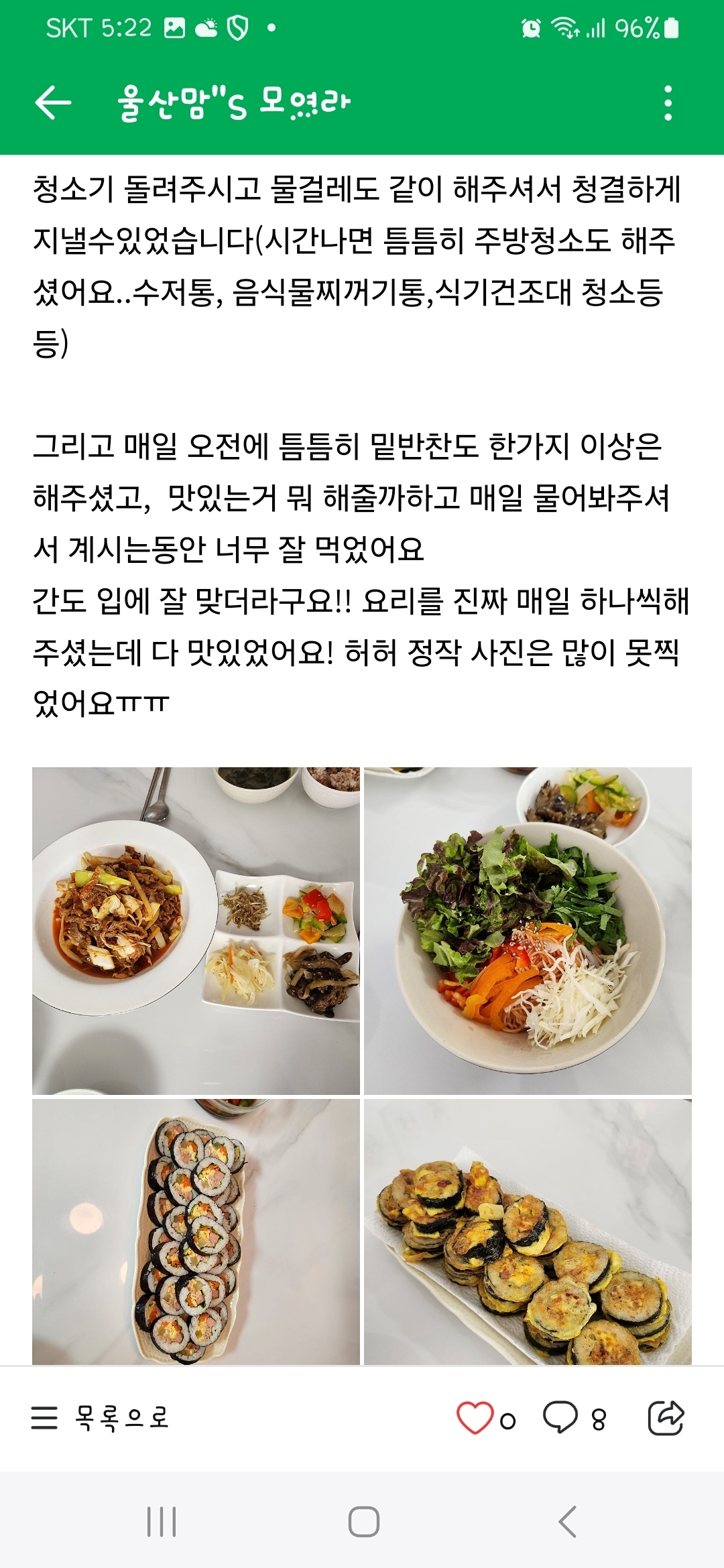Open the 8 comments
724x1568 pixels.
coord(575,1418)
